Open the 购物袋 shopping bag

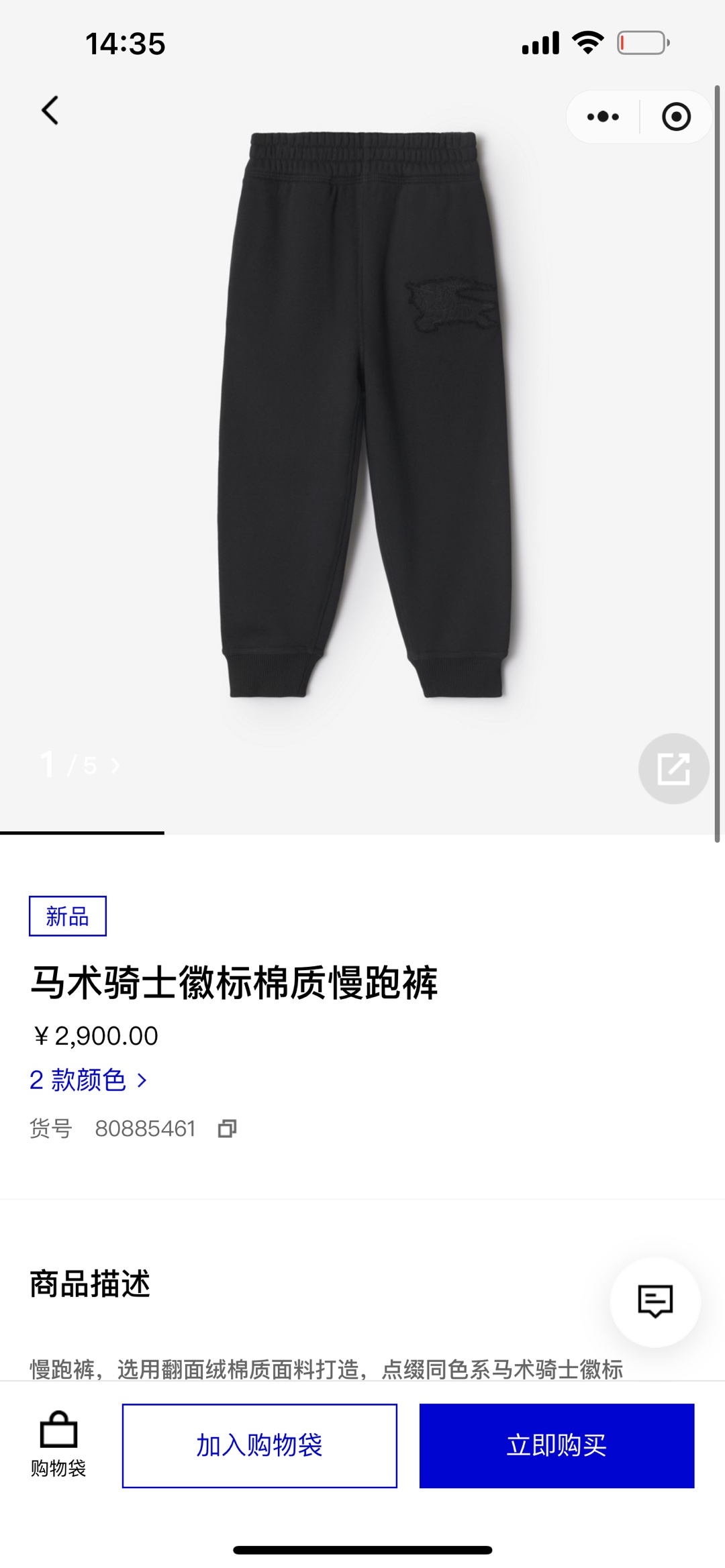[58, 1444]
